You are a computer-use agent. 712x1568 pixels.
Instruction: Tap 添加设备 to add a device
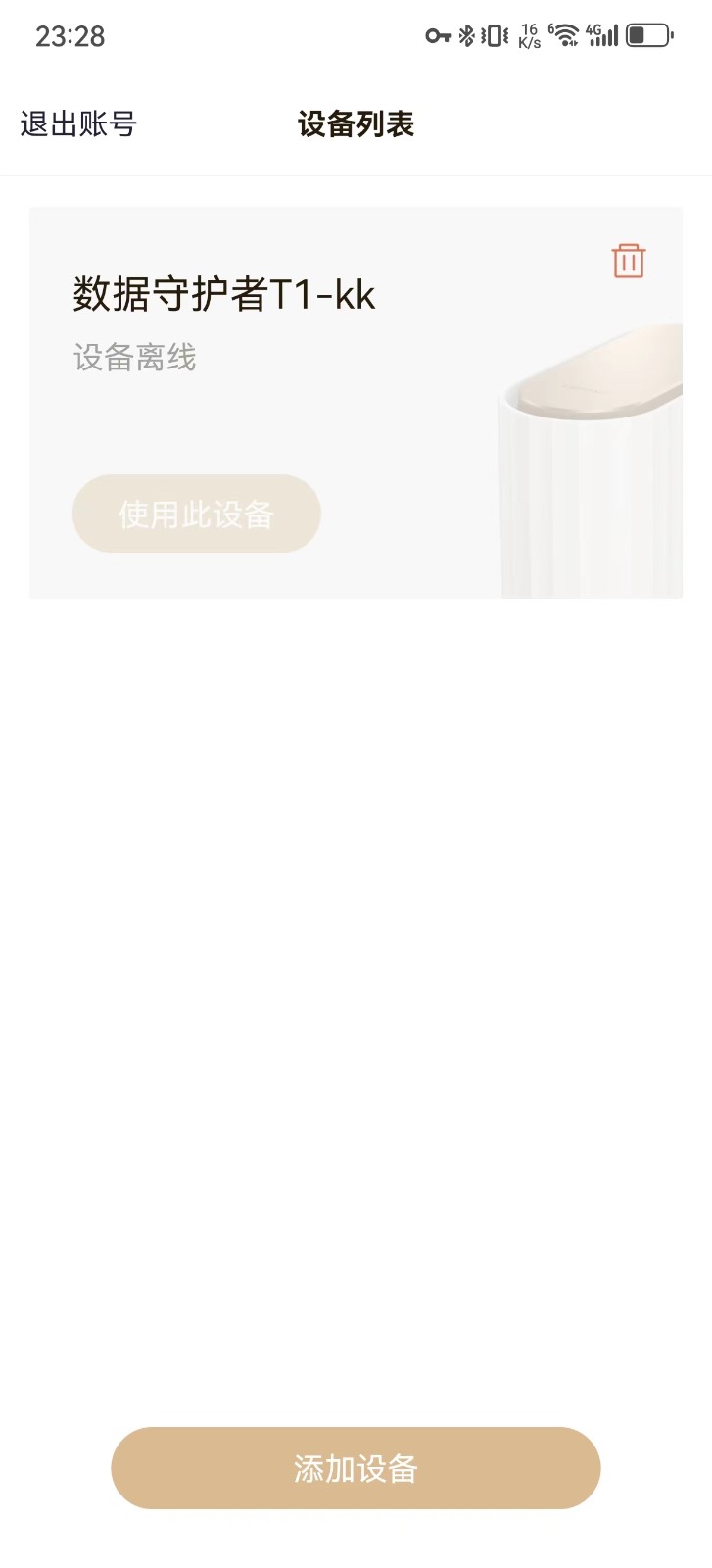(x=356, y=1467)
